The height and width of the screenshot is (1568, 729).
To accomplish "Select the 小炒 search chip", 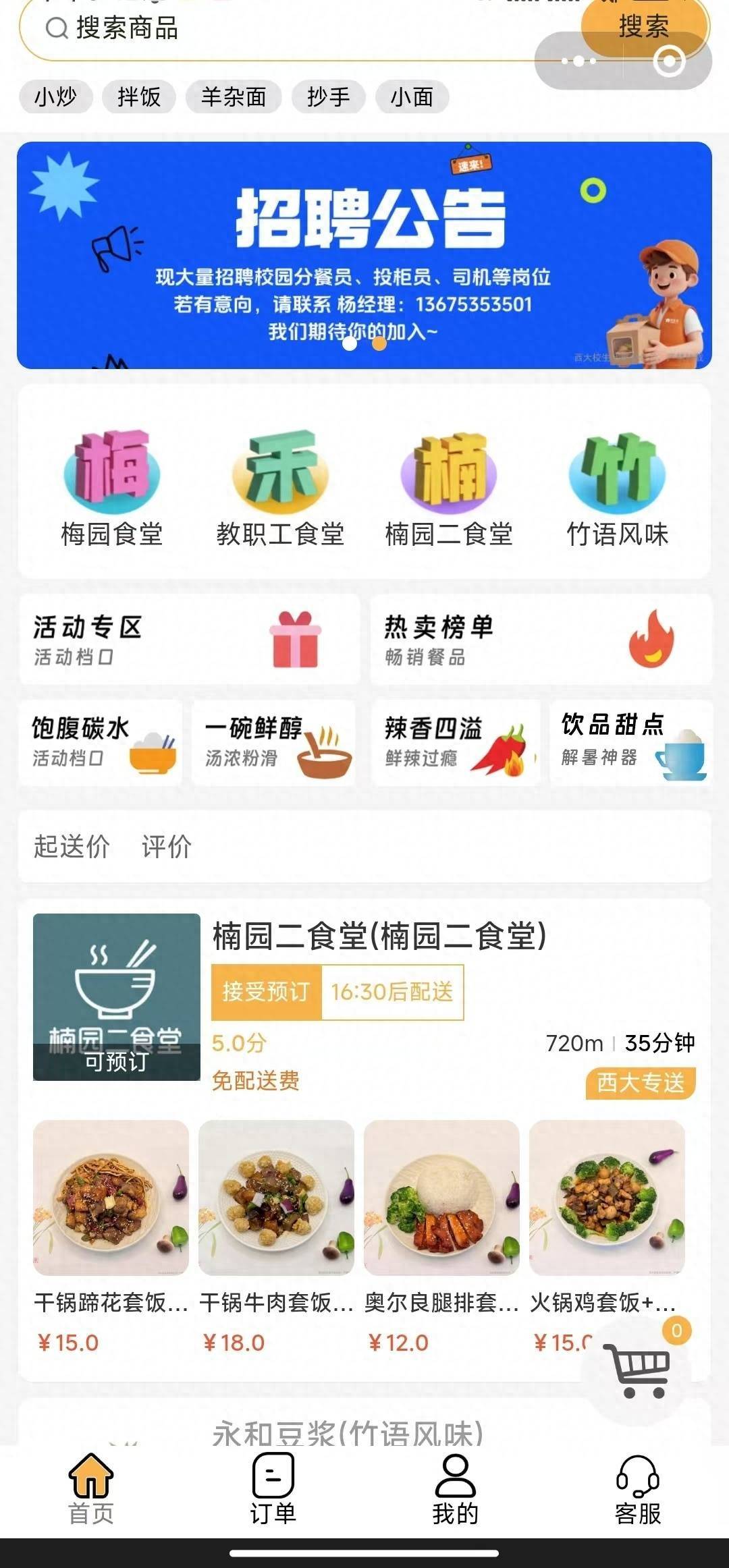I will pyautogui.click(x=56, y=96).
